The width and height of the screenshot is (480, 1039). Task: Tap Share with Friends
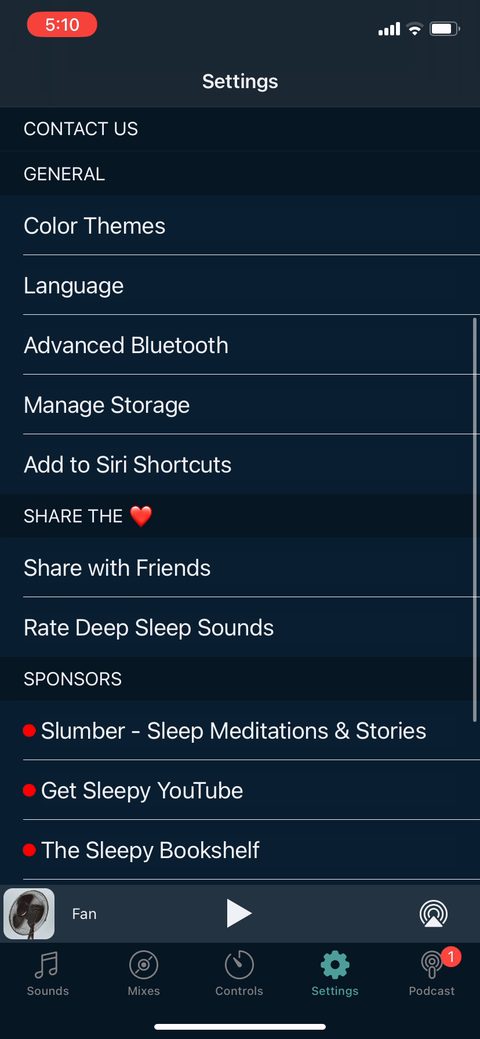240,568
